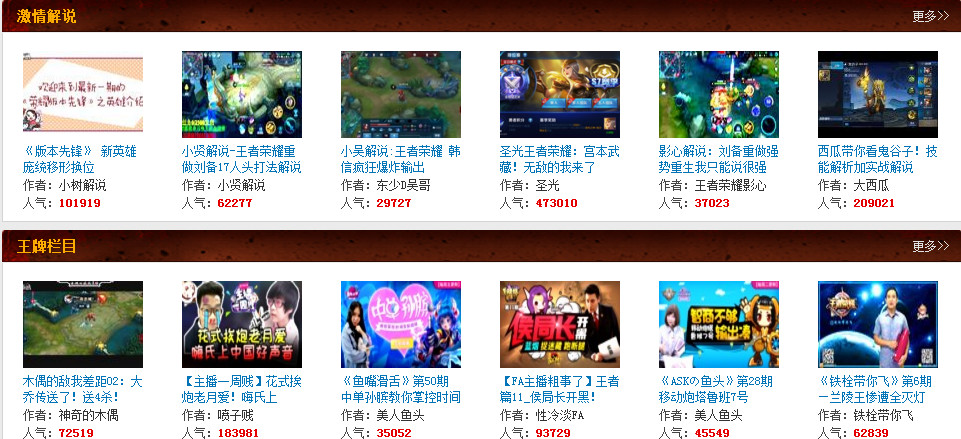Open the 《ASKの鱼头》第28期 title link
Screen dimensions: 961x439
[x=718, y=389]
